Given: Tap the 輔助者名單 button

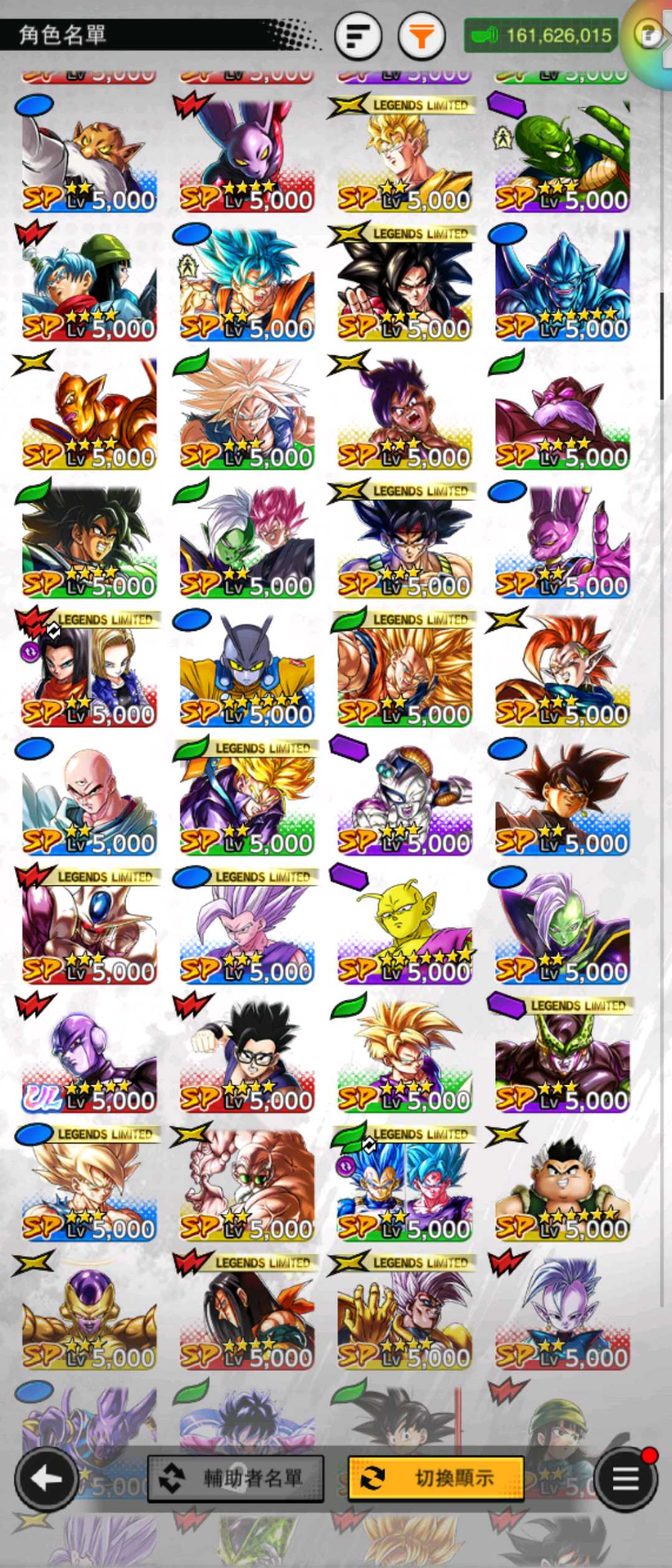Looking at the screenshot, I should (235, 1478).
